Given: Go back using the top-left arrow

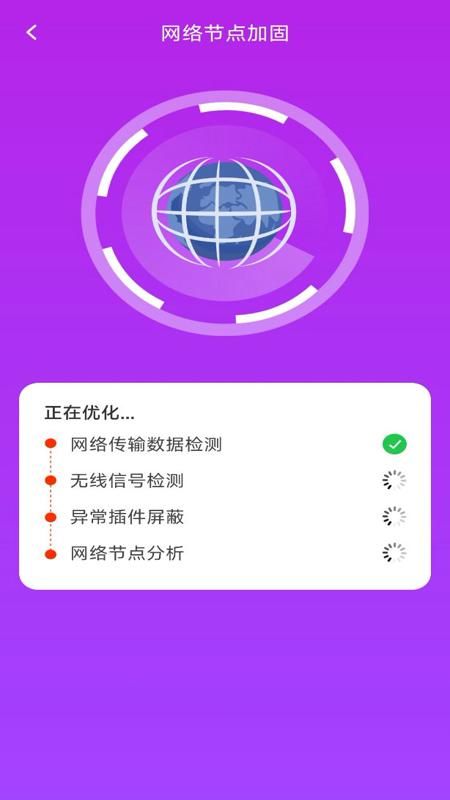Looking at the screenshot, I should (32, 33).
